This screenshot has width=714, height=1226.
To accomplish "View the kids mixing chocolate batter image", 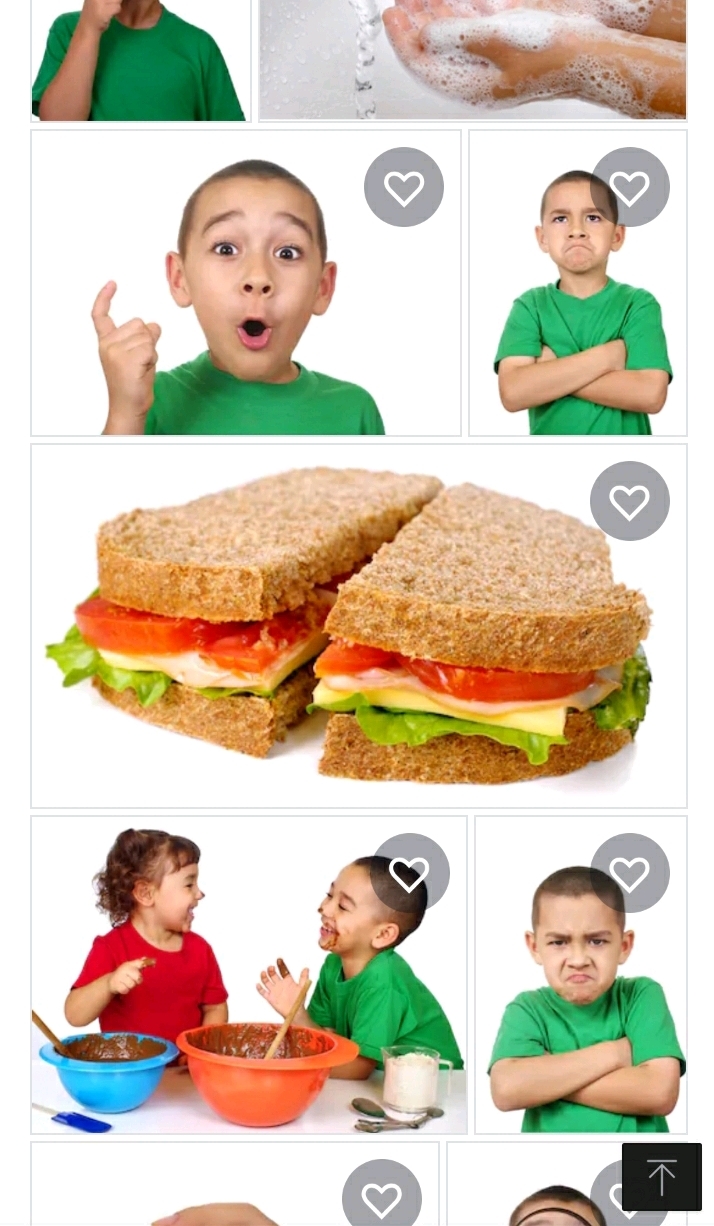I will [x=249, y=975].
